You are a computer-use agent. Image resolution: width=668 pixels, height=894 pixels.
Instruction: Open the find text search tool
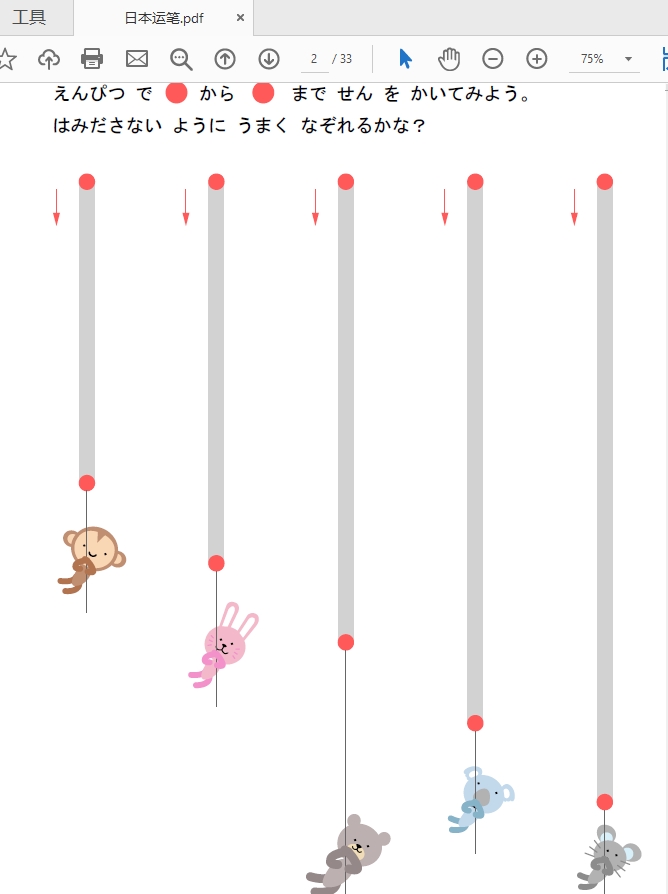coord(181,59)
